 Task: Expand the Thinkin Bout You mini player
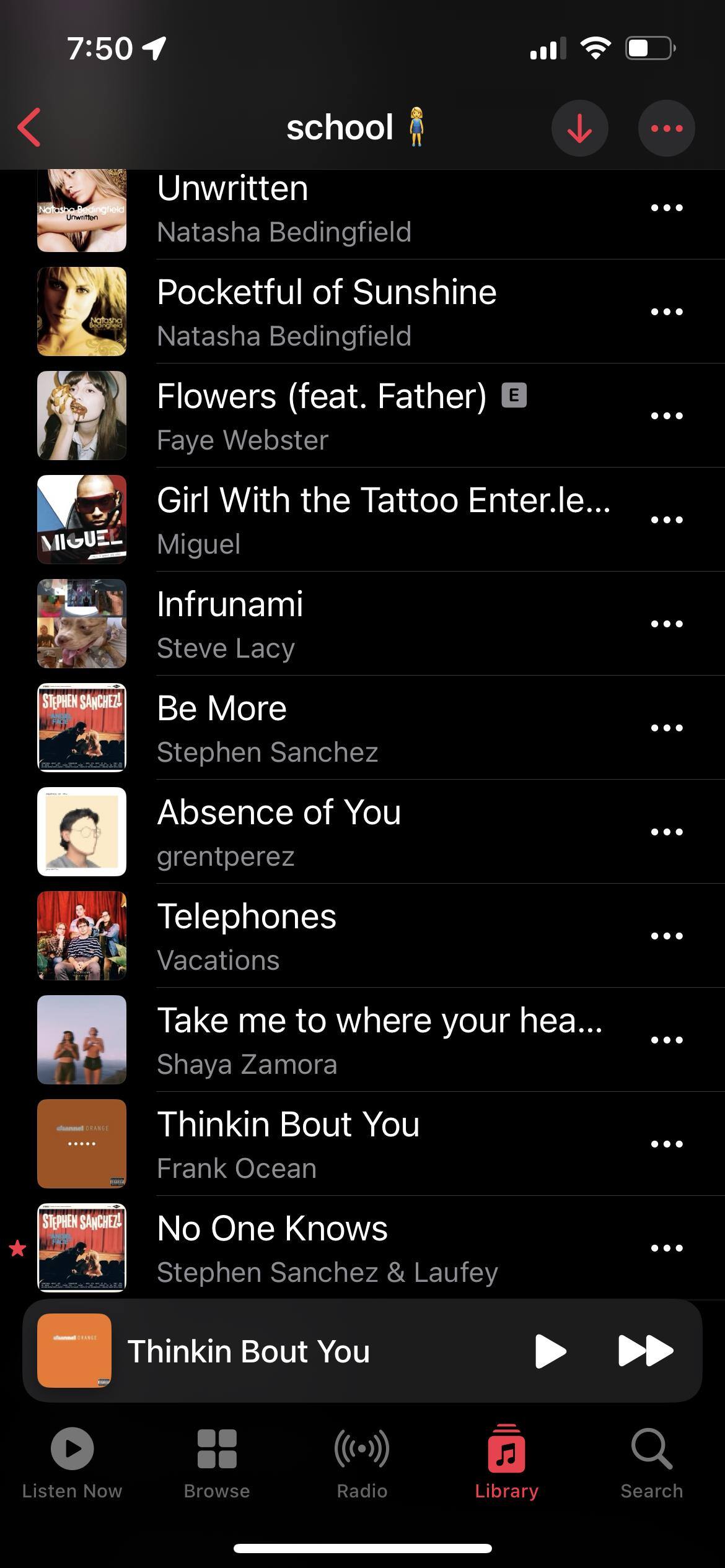[279, 1351]
